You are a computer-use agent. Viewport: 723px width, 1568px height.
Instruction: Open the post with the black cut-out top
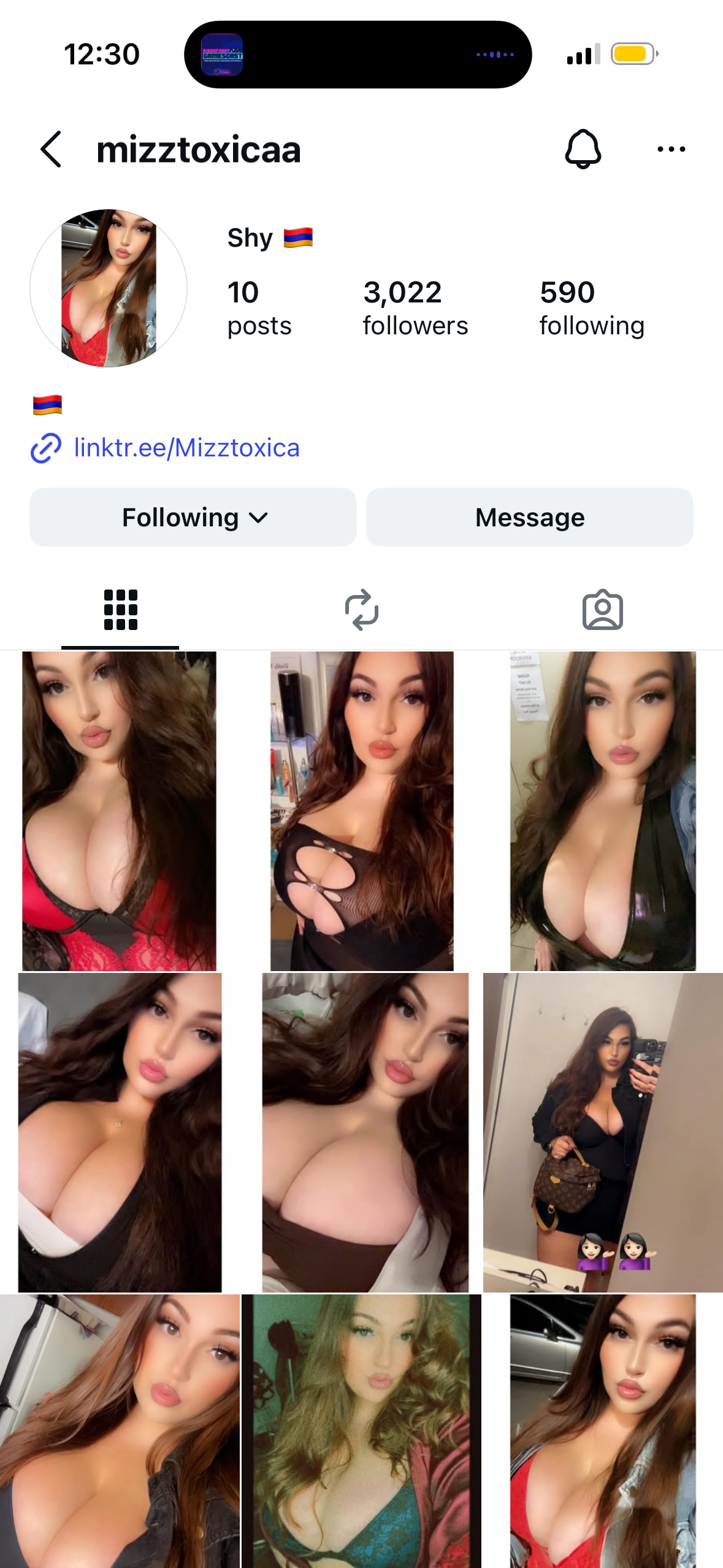(x=362, y=811)
